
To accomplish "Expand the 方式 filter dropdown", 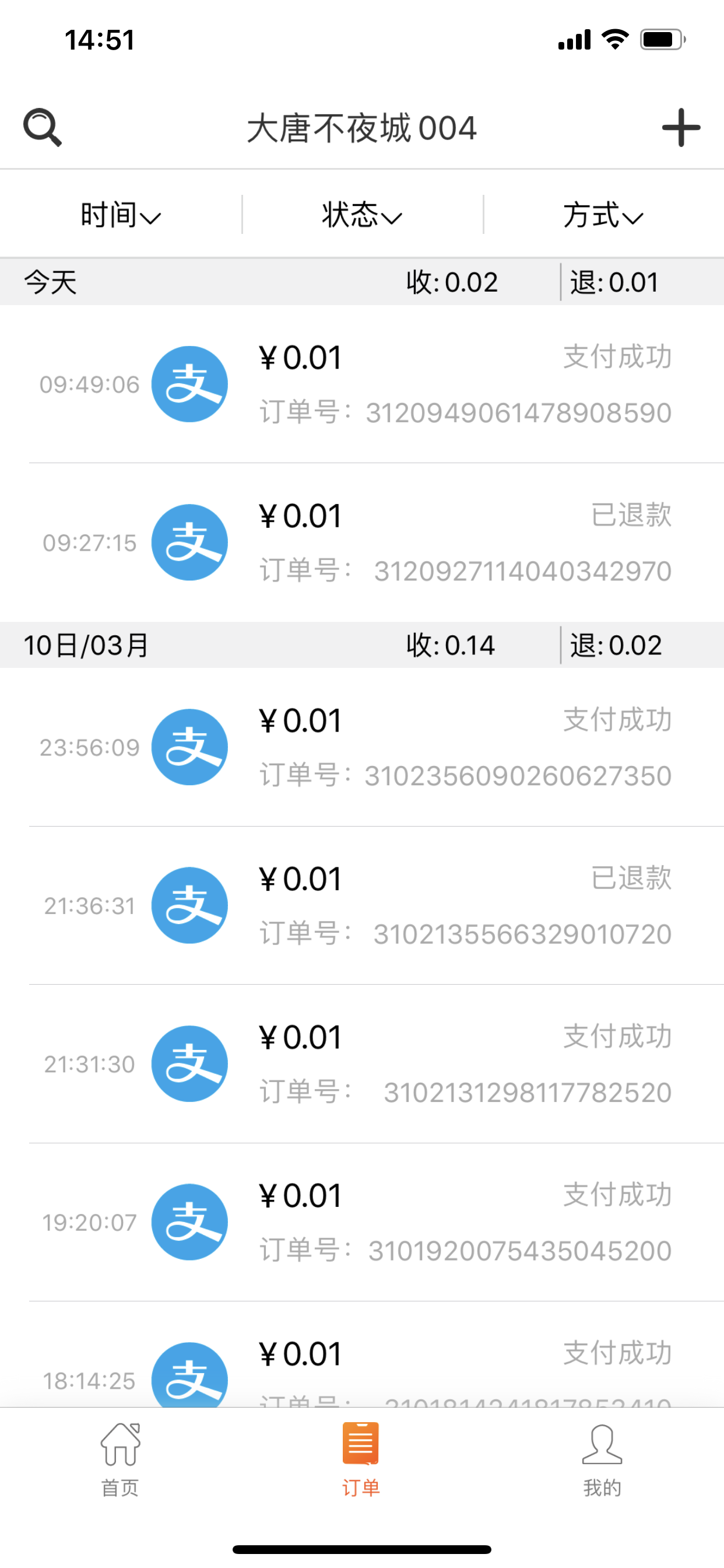I will click(603, 215).
